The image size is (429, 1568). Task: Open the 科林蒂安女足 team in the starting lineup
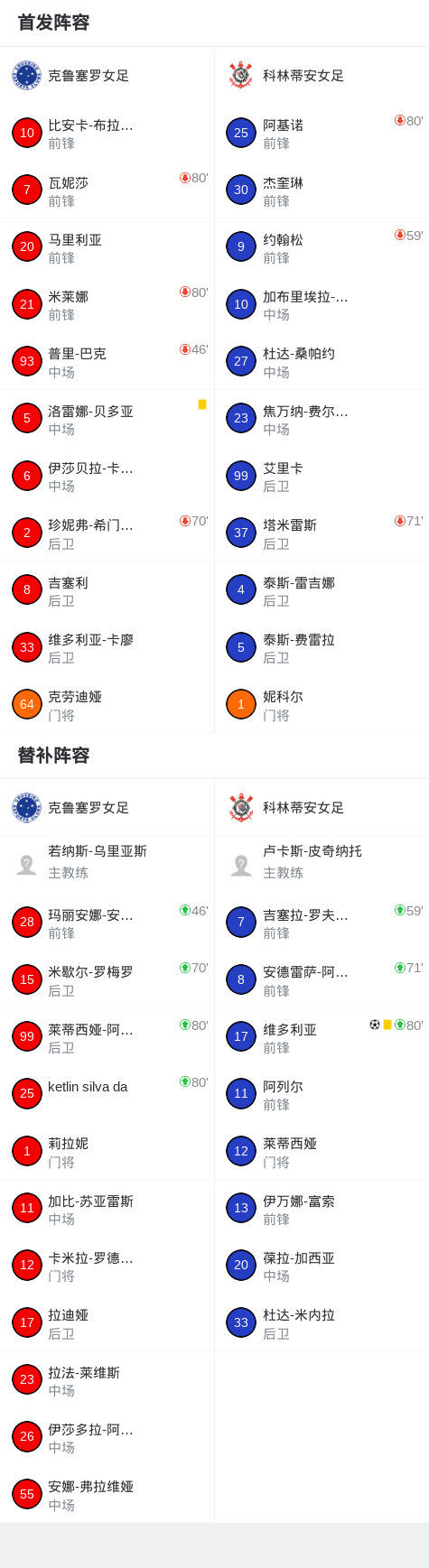pyautogui.click(x=322, y=76)
